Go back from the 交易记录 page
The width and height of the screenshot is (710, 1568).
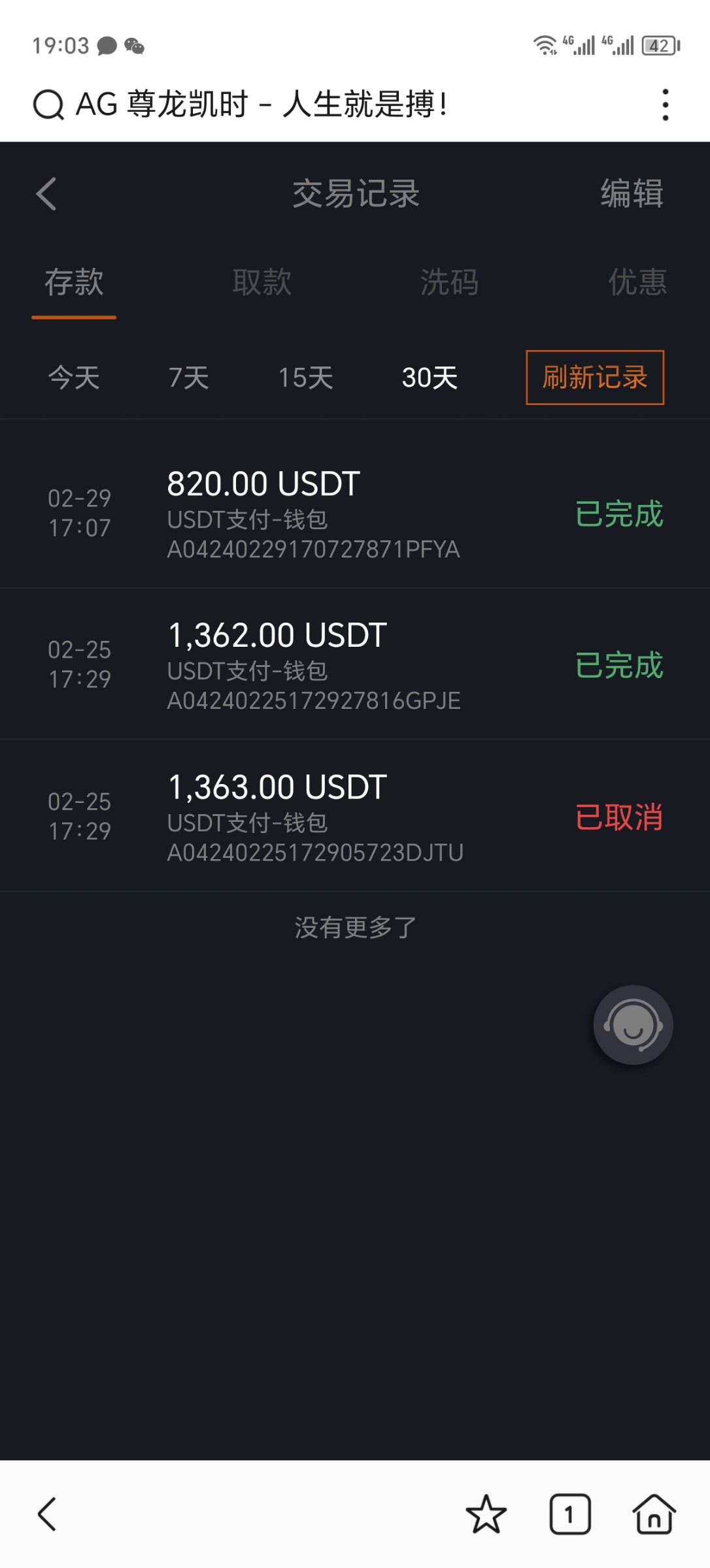46,194
